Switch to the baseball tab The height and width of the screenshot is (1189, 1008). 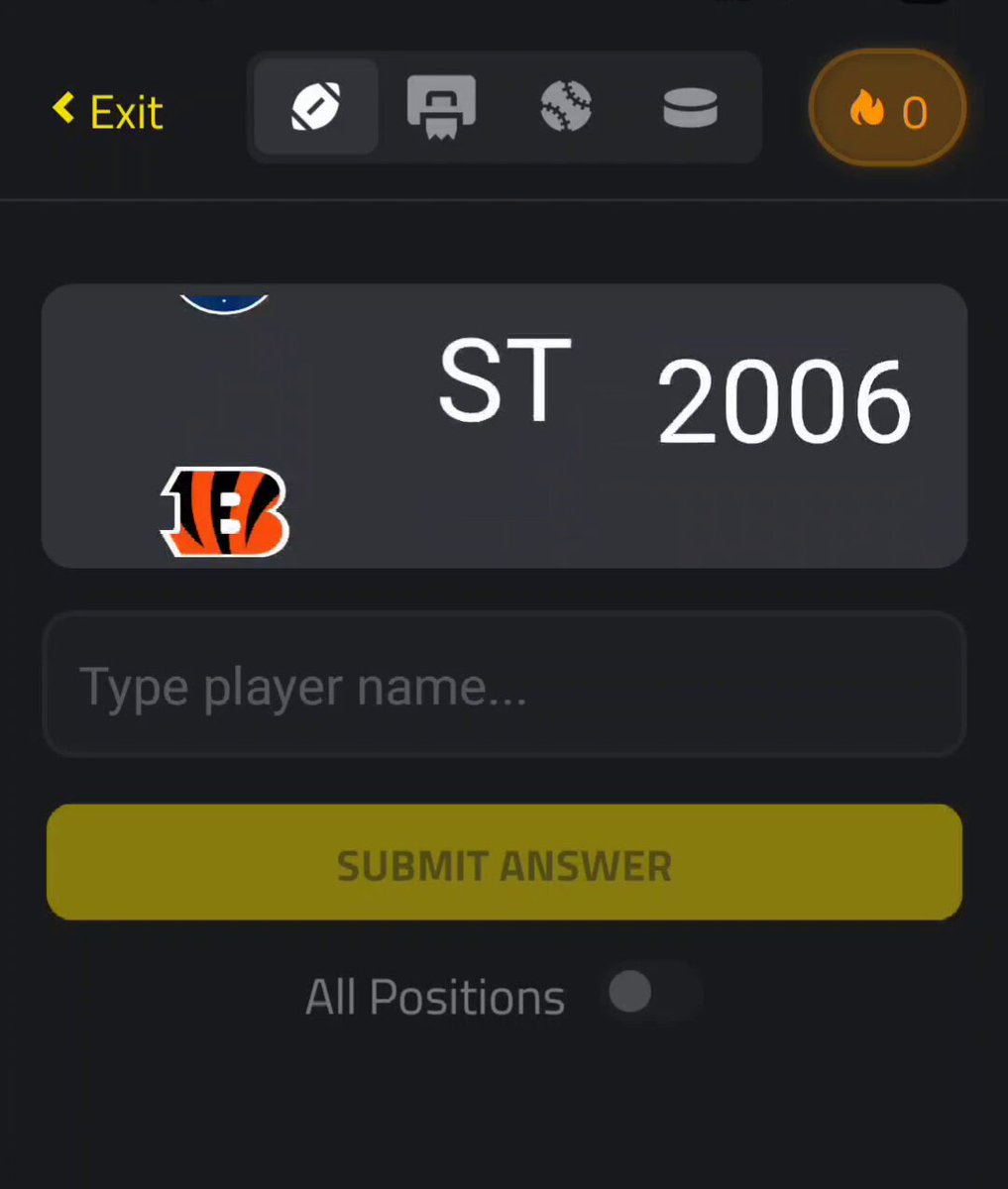pyautogui.click(x=566, y=106)
